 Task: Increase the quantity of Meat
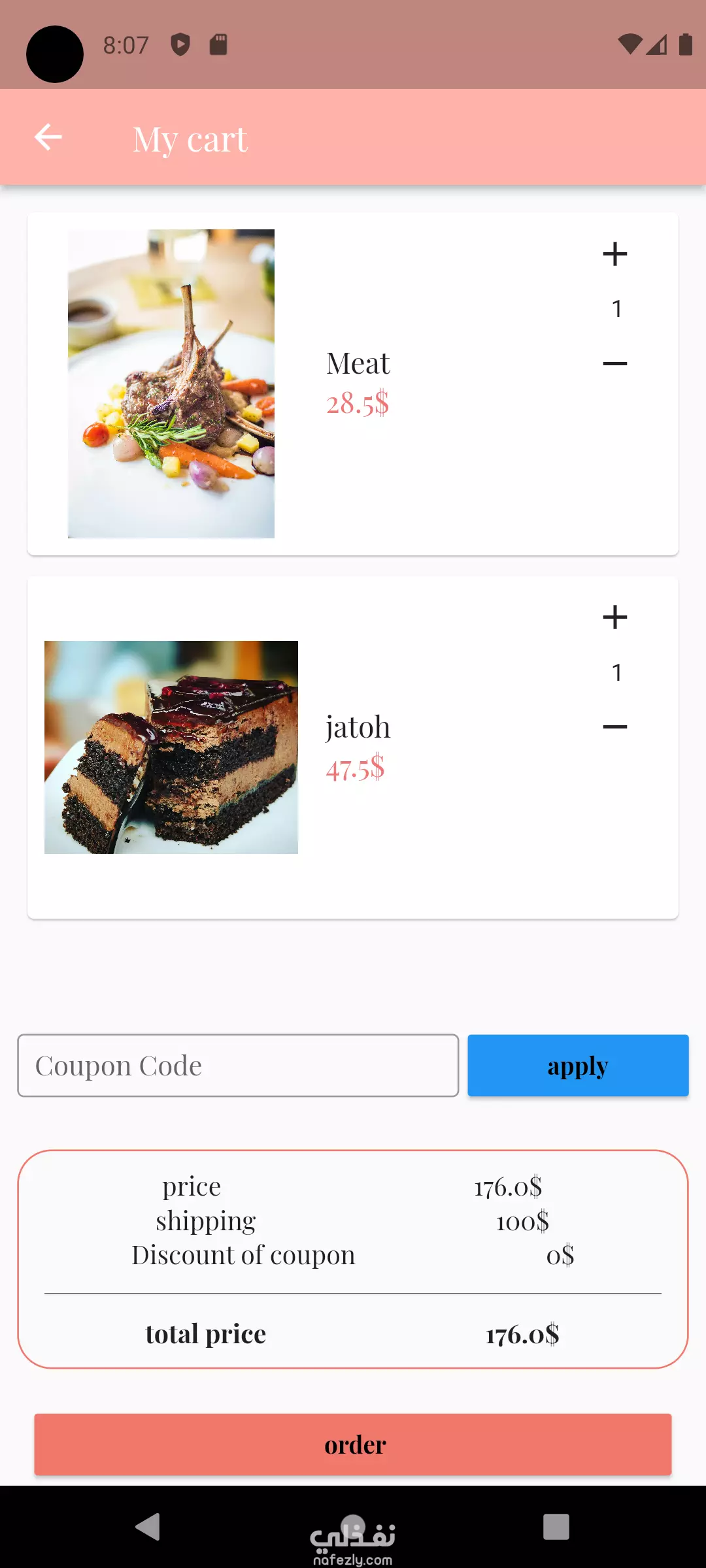coord(614,254)
